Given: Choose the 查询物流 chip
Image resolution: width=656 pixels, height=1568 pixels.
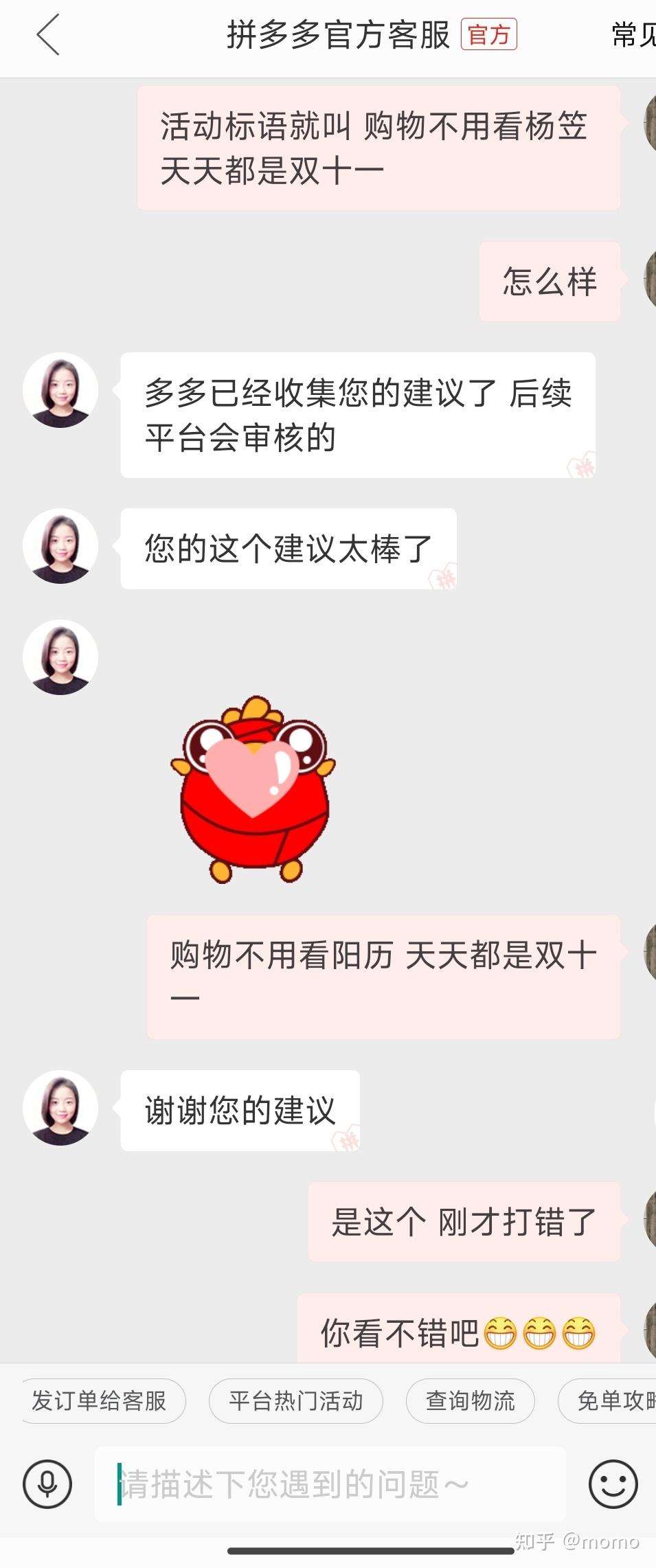Looking at the screenshot, I should coord(471,1400).
